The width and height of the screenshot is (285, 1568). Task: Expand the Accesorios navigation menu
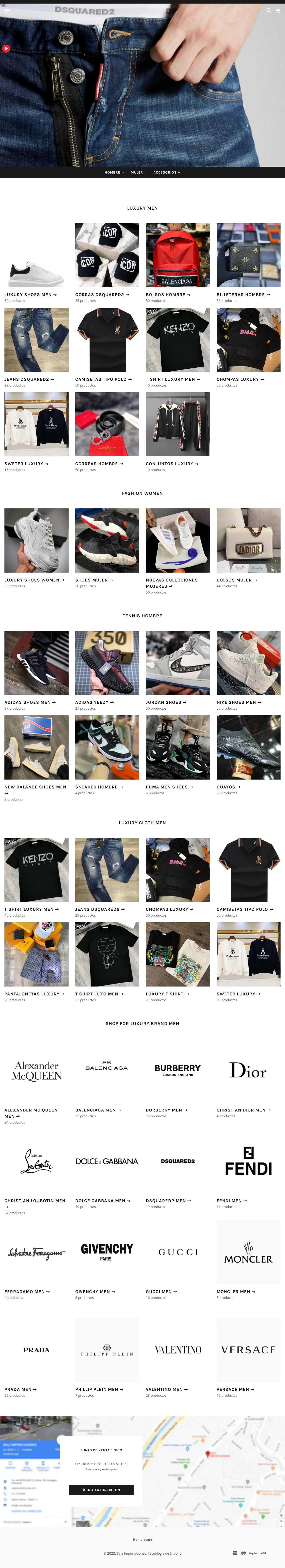[x=166, y=172]
